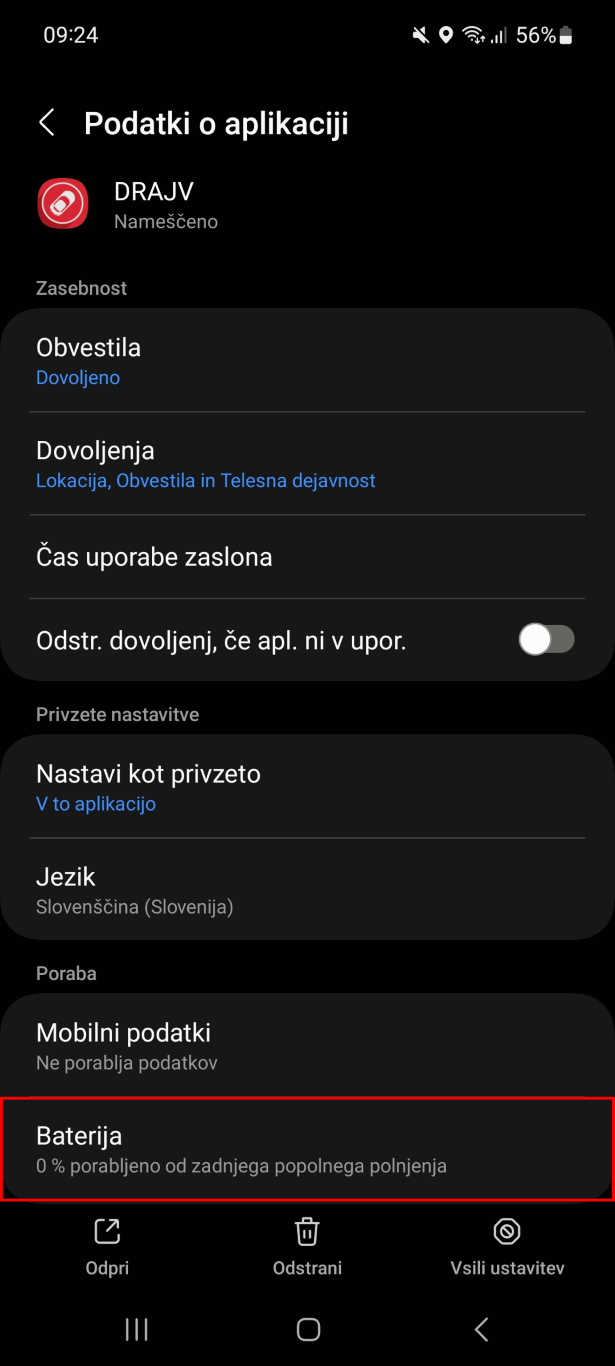
Task: Open Čas uporabe zaslona
Action: [307, 557]
